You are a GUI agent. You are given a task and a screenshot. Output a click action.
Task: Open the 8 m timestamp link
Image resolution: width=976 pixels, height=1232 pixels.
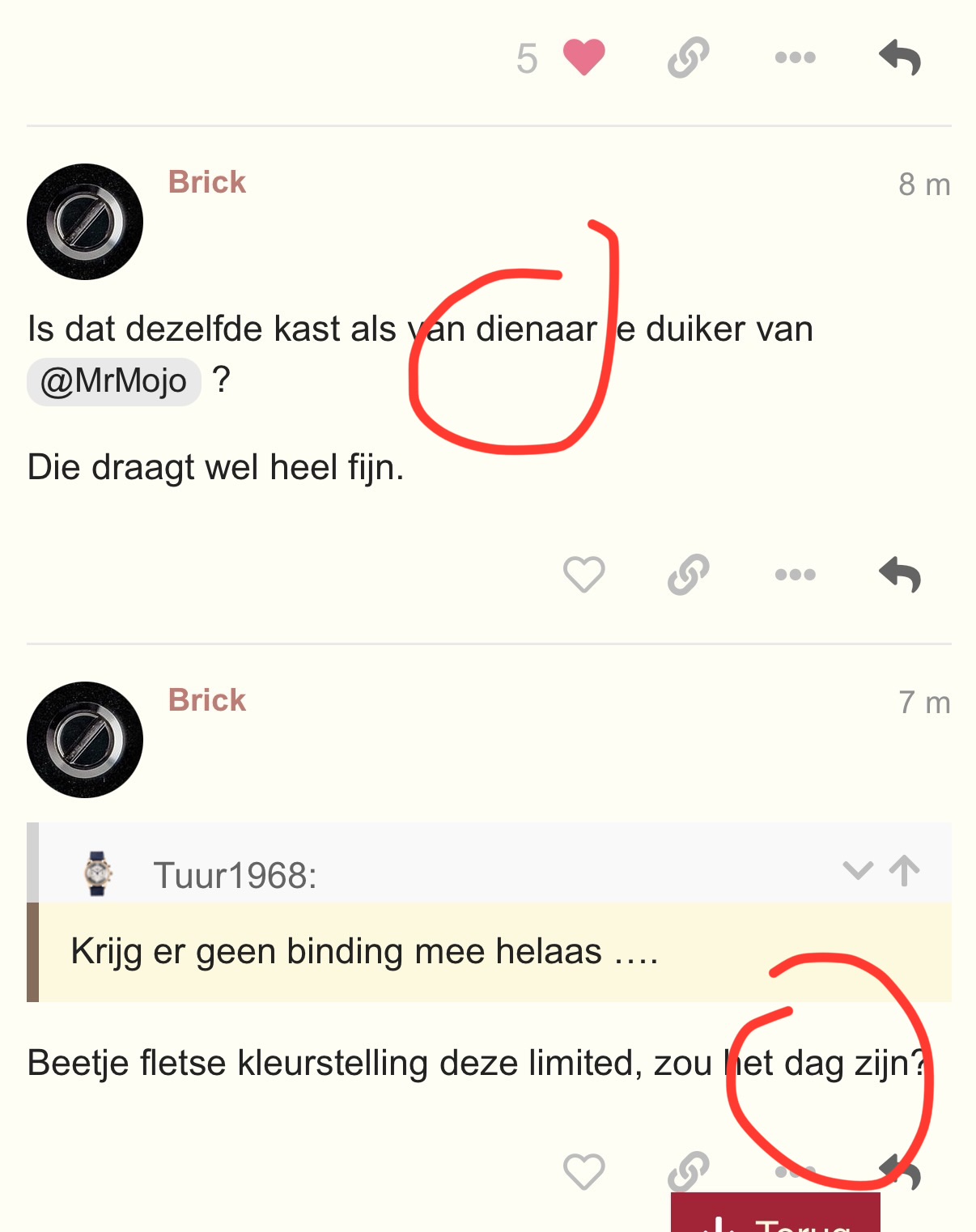[923, 185]
